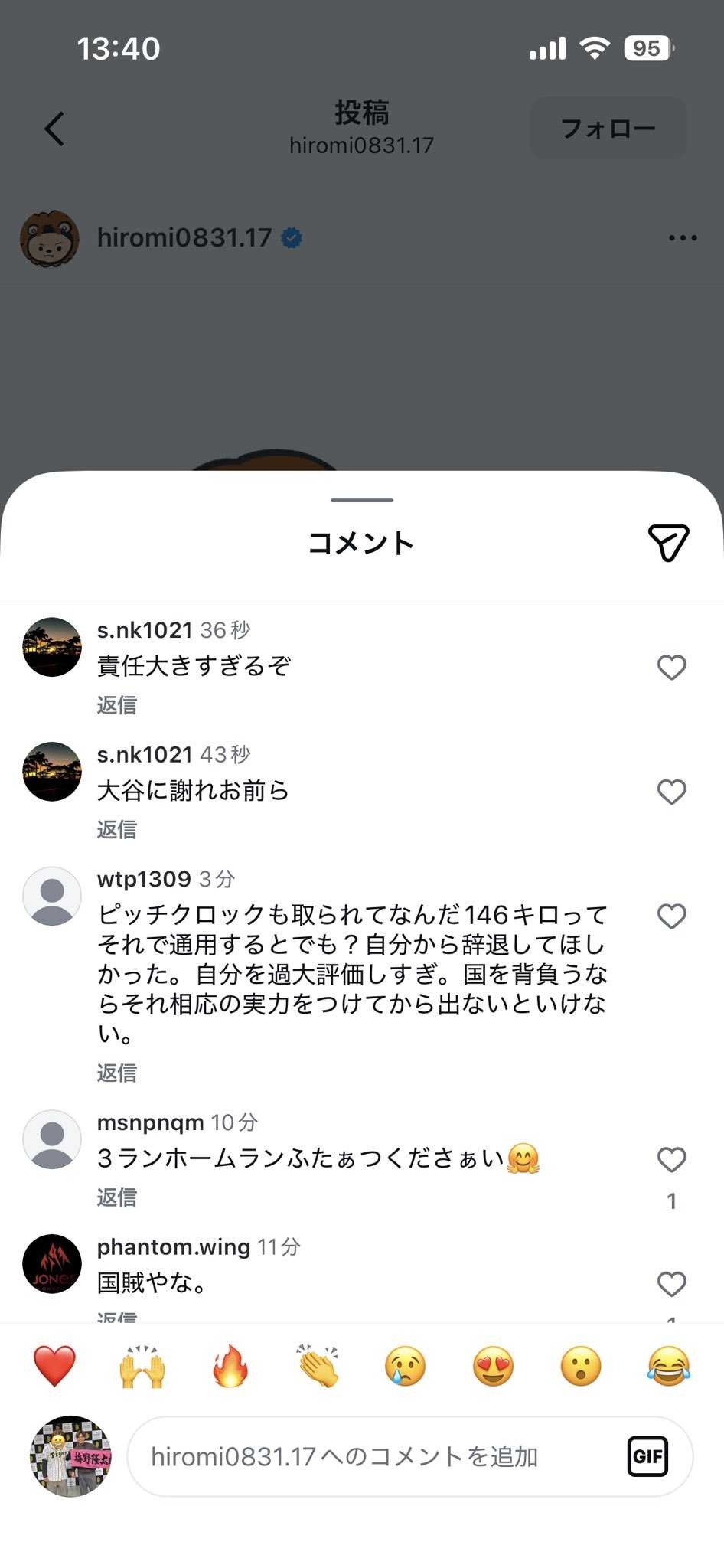Like phantom.wing's comment 国賊やな。

coord(671,1284)
